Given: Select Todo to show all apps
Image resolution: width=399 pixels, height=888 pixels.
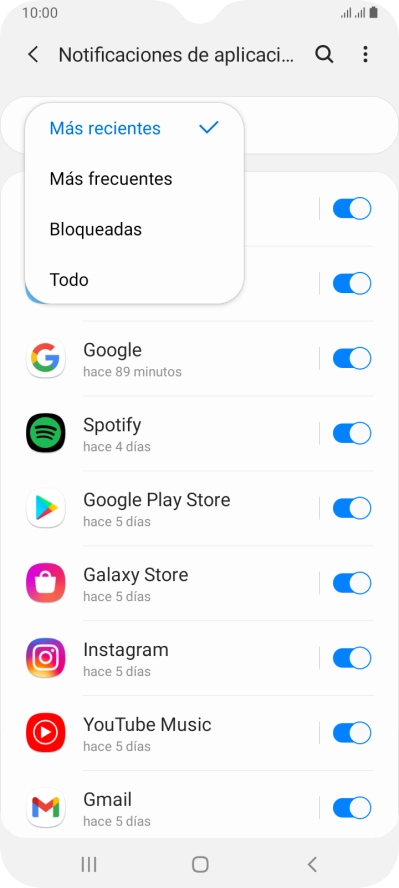Looking at the screenshot, I should coord(134,280).
